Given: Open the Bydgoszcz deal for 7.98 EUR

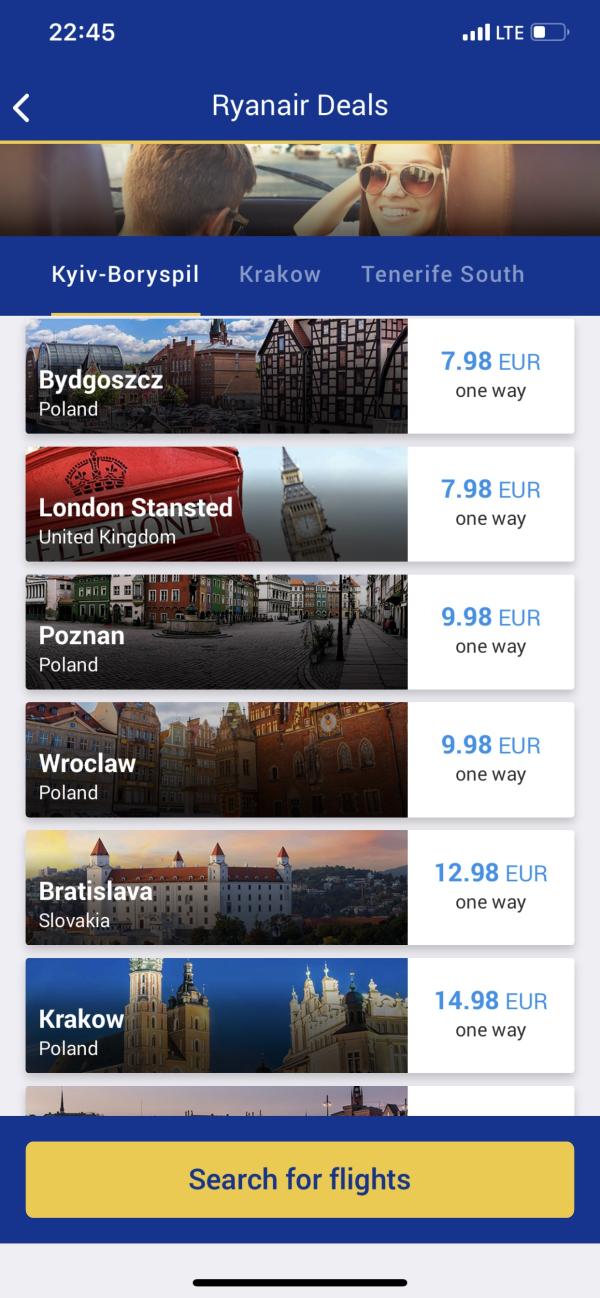Looking at the screenshot, I should pos(300,376).
